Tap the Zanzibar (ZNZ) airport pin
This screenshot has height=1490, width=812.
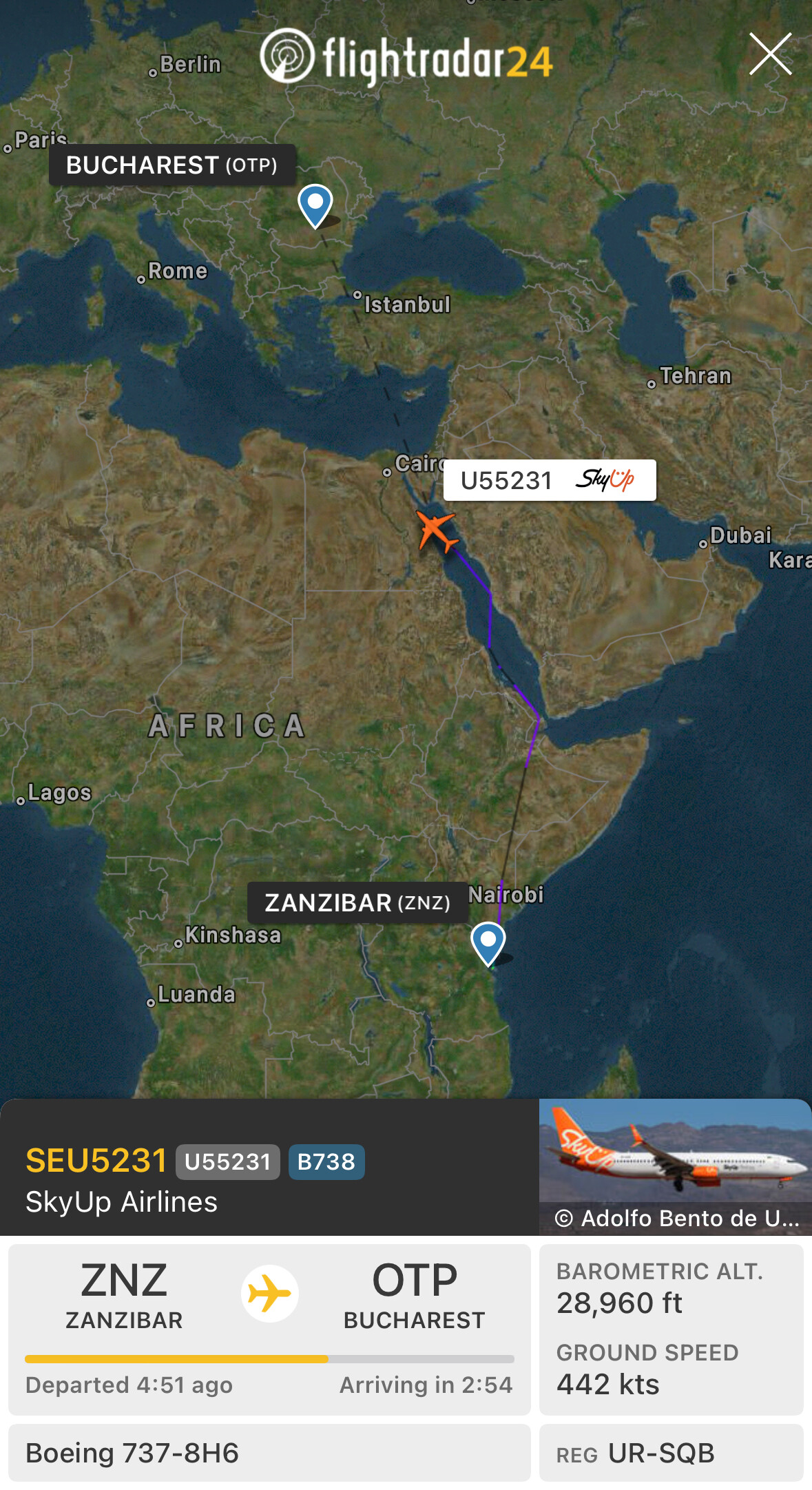coord(488,942)
